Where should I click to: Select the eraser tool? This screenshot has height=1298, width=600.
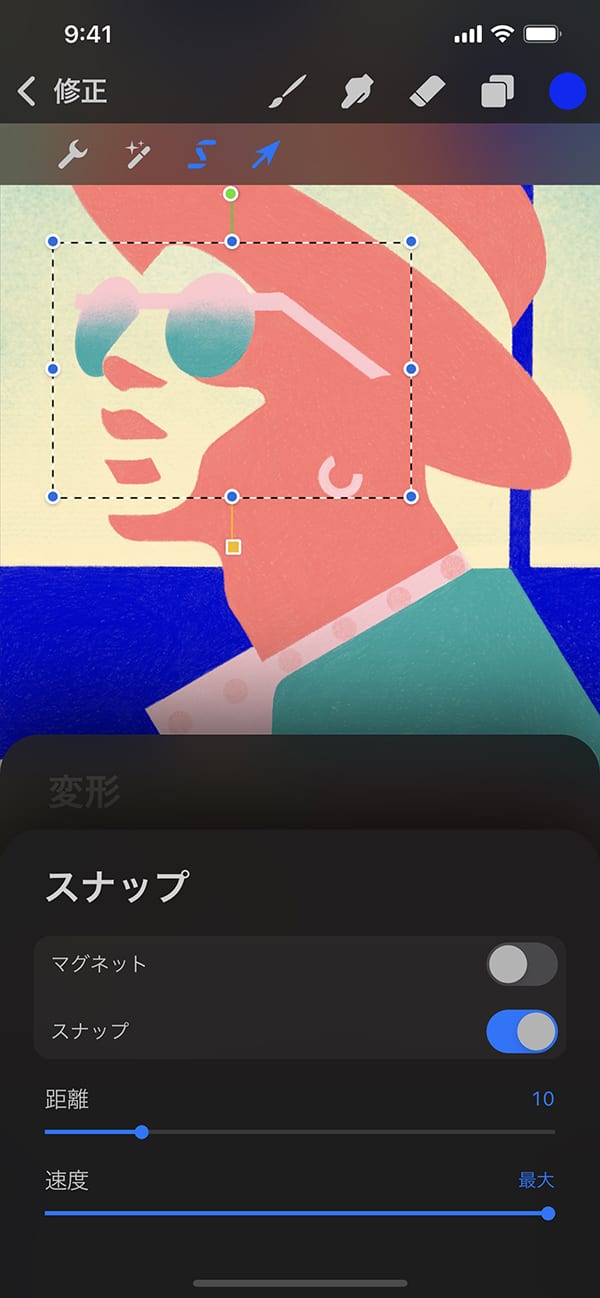pyautogui.click(x=427, y=92)
